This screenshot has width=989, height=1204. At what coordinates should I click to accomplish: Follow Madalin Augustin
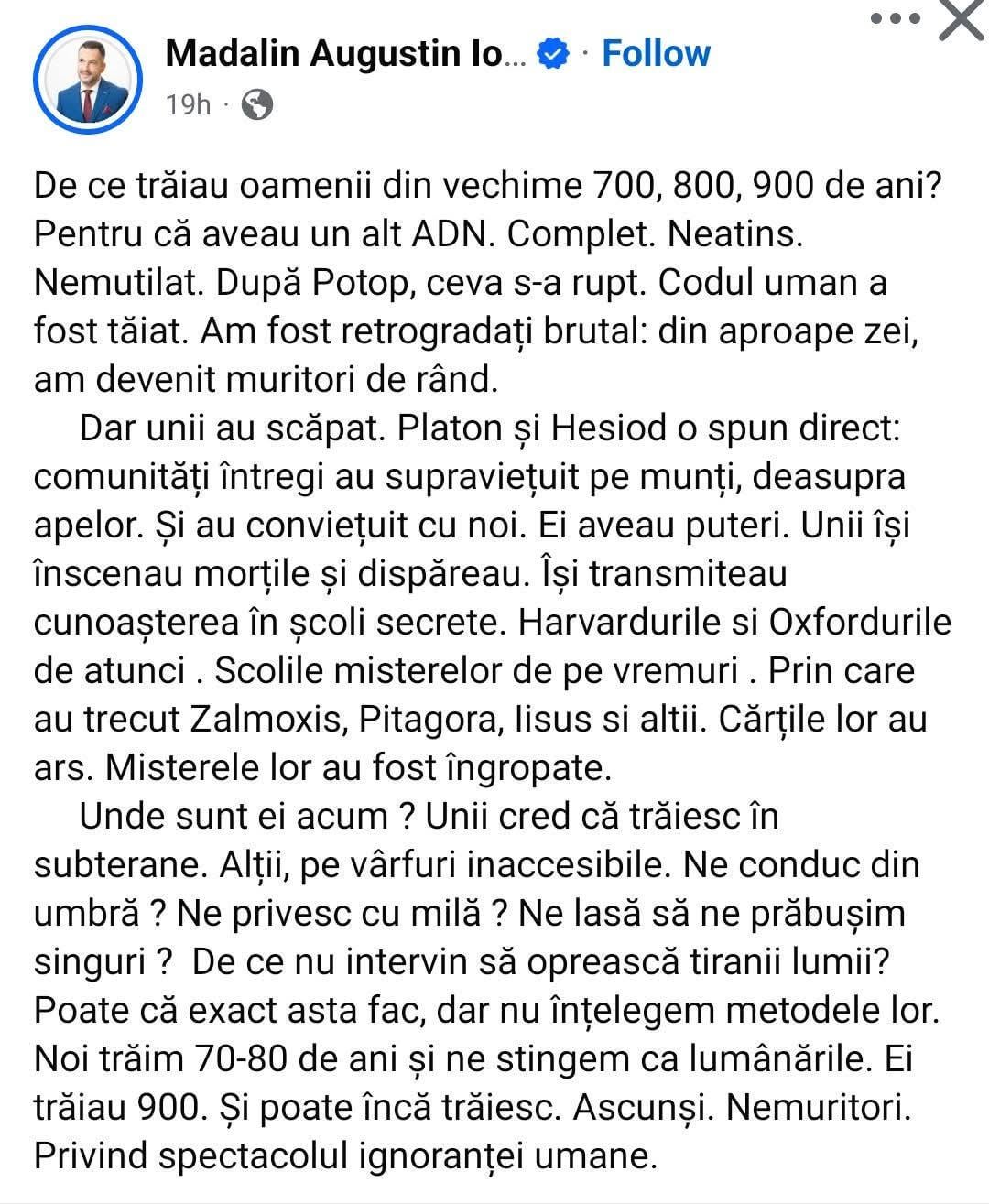click(x=656, y=54)
